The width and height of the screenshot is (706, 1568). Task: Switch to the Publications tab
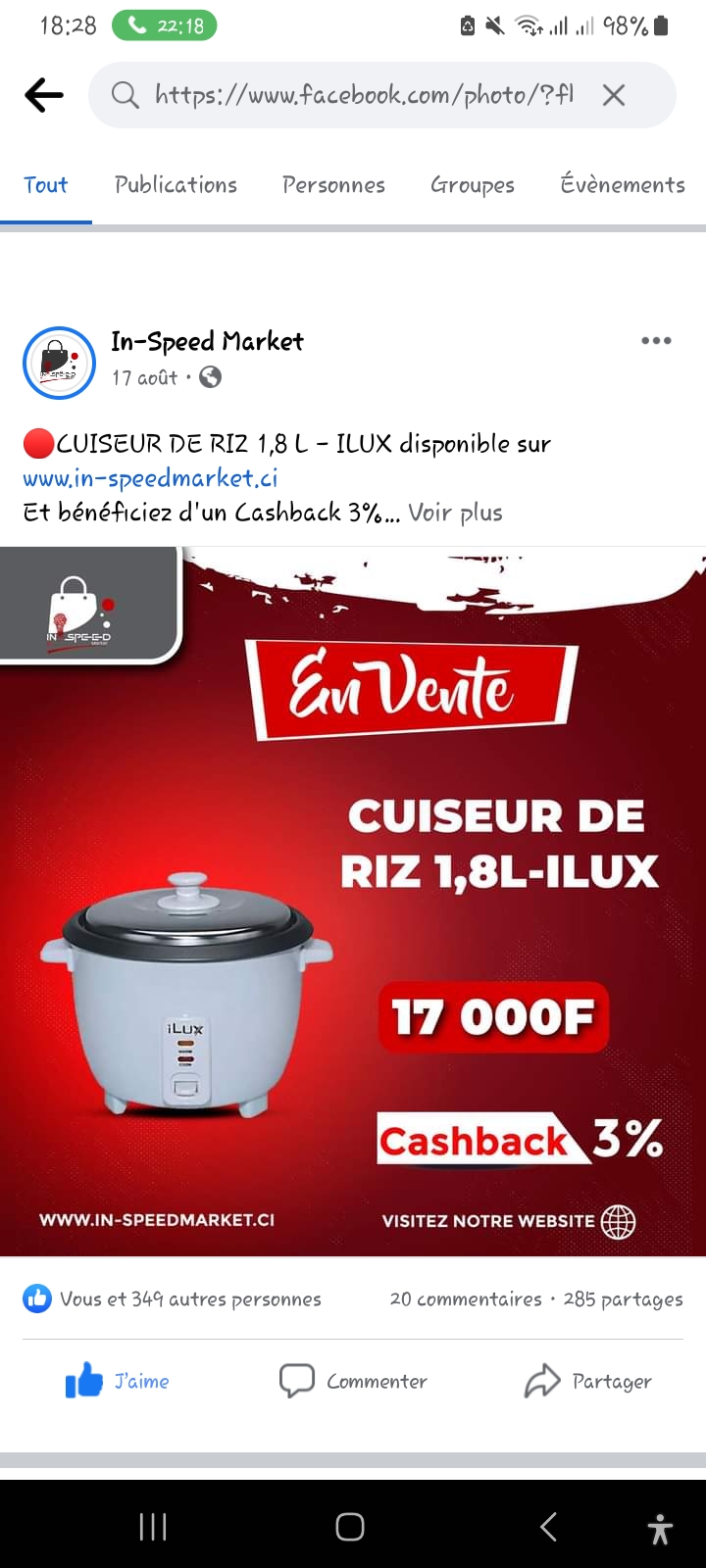tap(176, 185)
